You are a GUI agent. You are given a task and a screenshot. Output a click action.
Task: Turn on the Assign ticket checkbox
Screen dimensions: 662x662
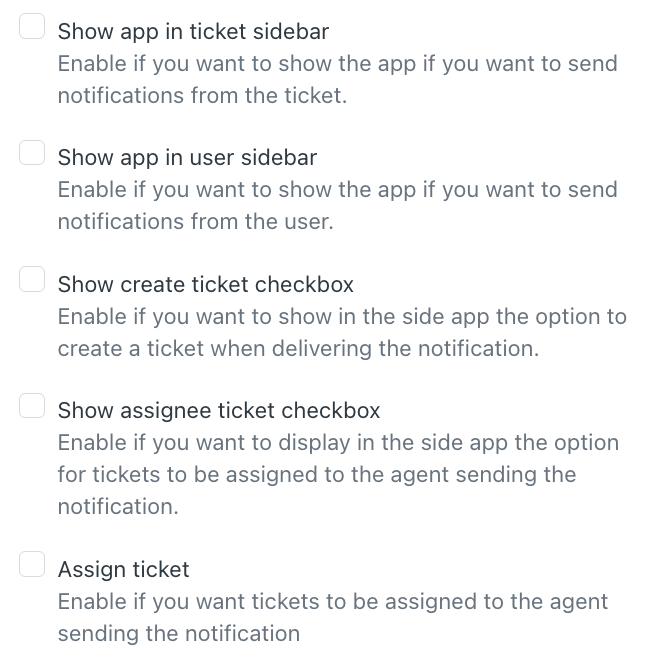pyautogui.click(x=33, y=565)
